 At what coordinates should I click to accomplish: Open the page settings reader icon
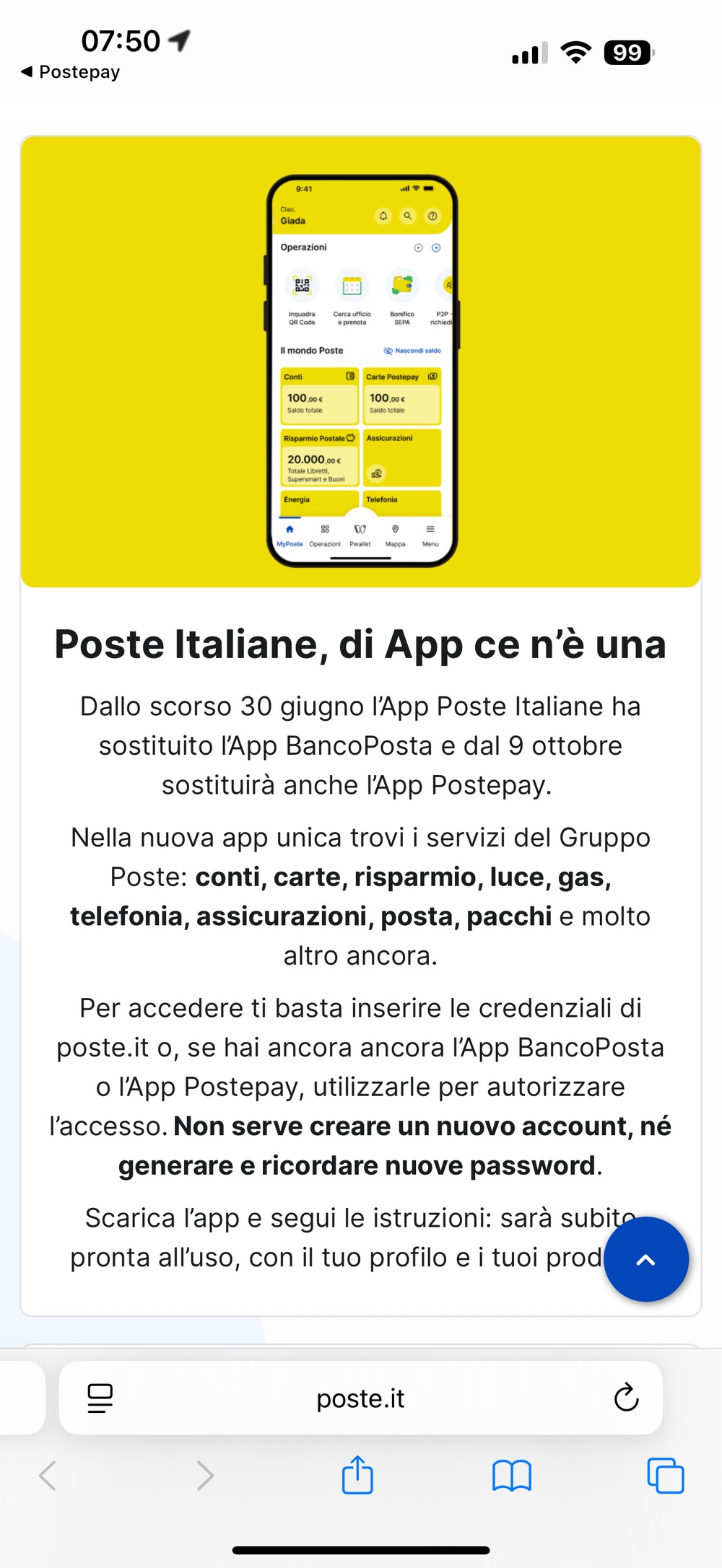tap(100, 1398)
